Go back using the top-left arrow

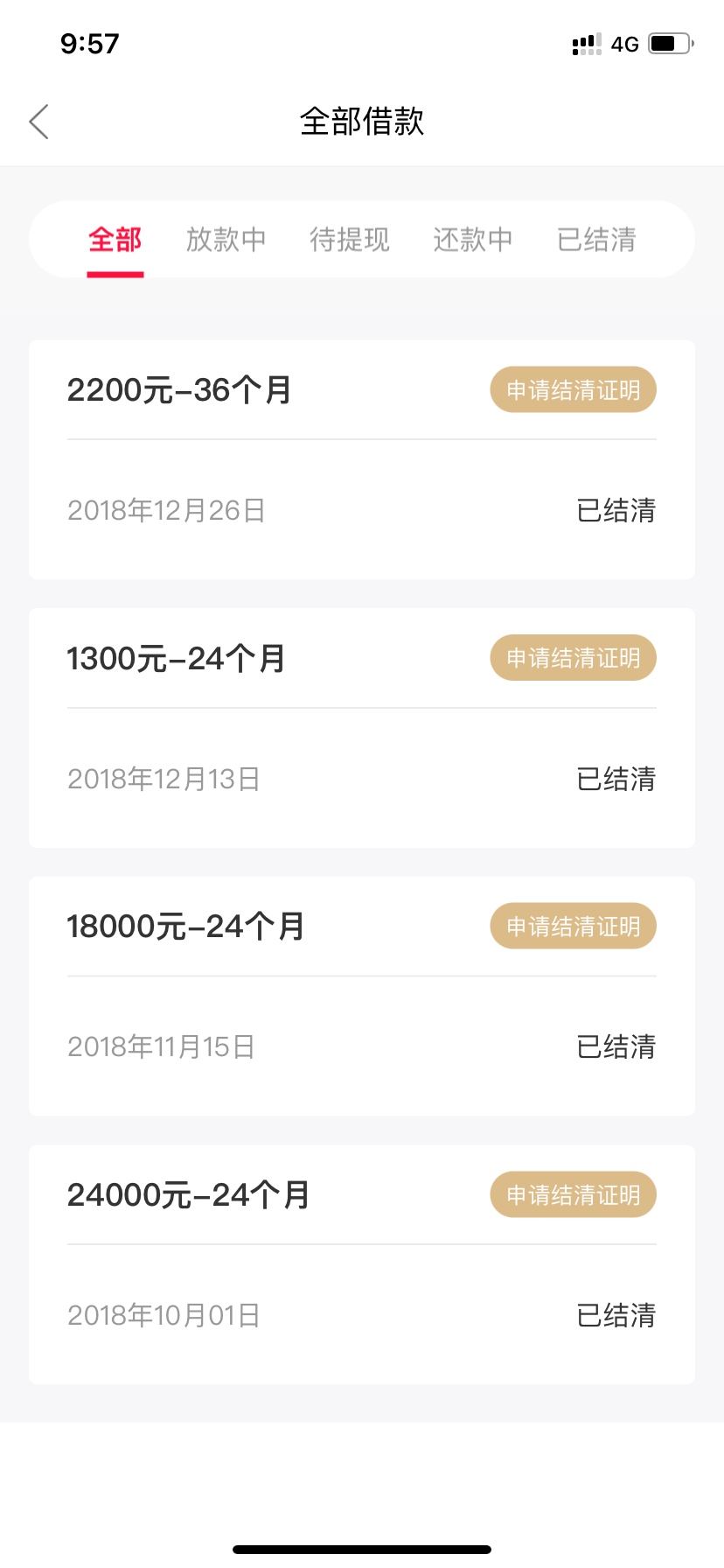click(x=38, y=122)
